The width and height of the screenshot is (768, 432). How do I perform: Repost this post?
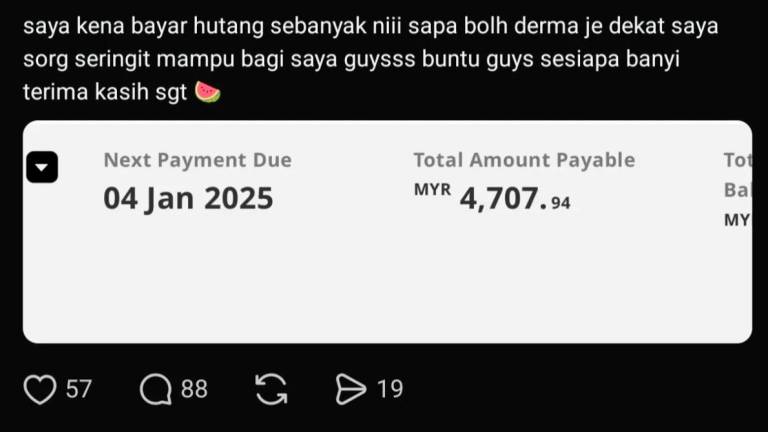271,389
